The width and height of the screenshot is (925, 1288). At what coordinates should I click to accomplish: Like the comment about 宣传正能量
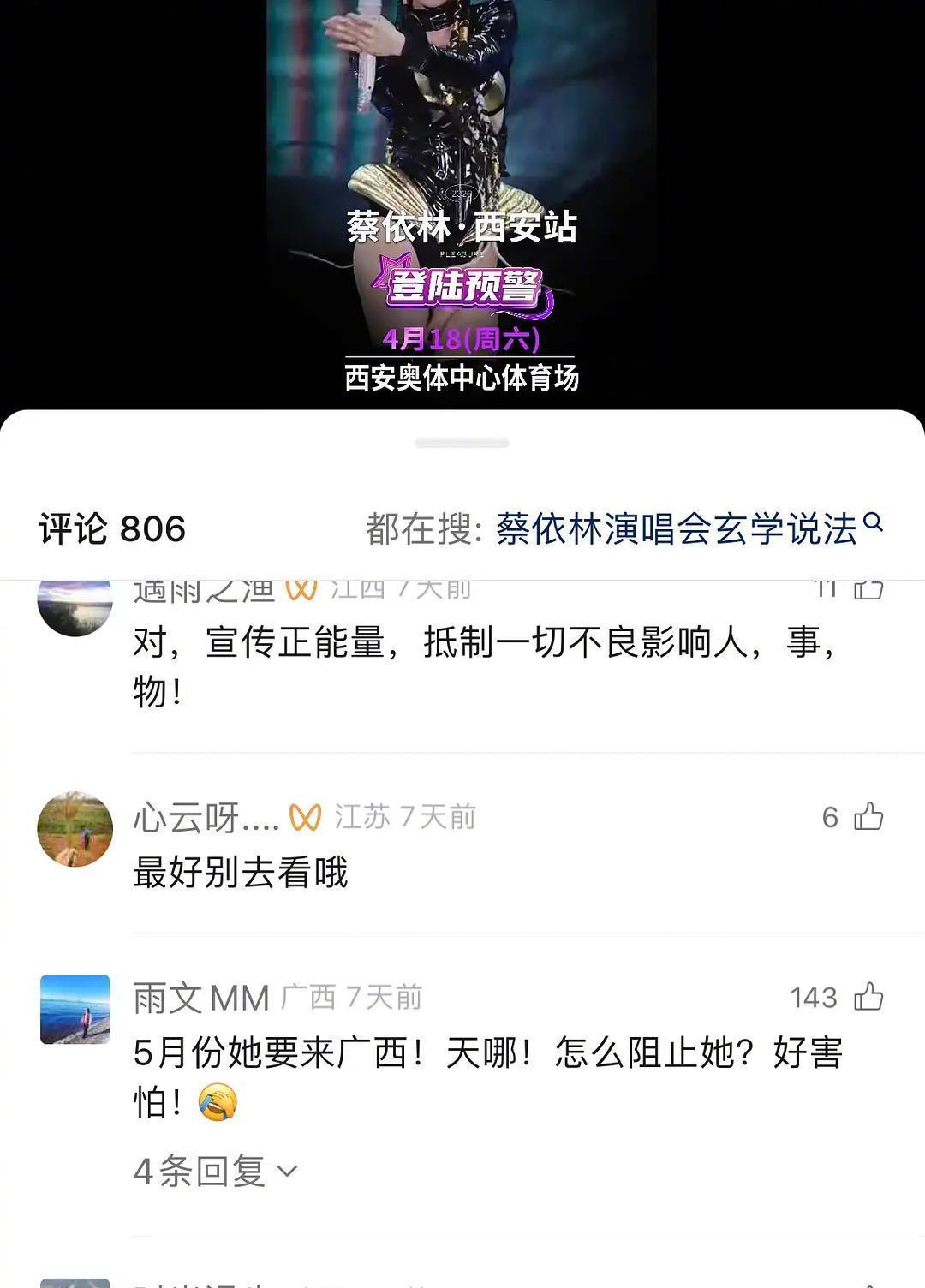pyautogui.click(x=868, y=588)
